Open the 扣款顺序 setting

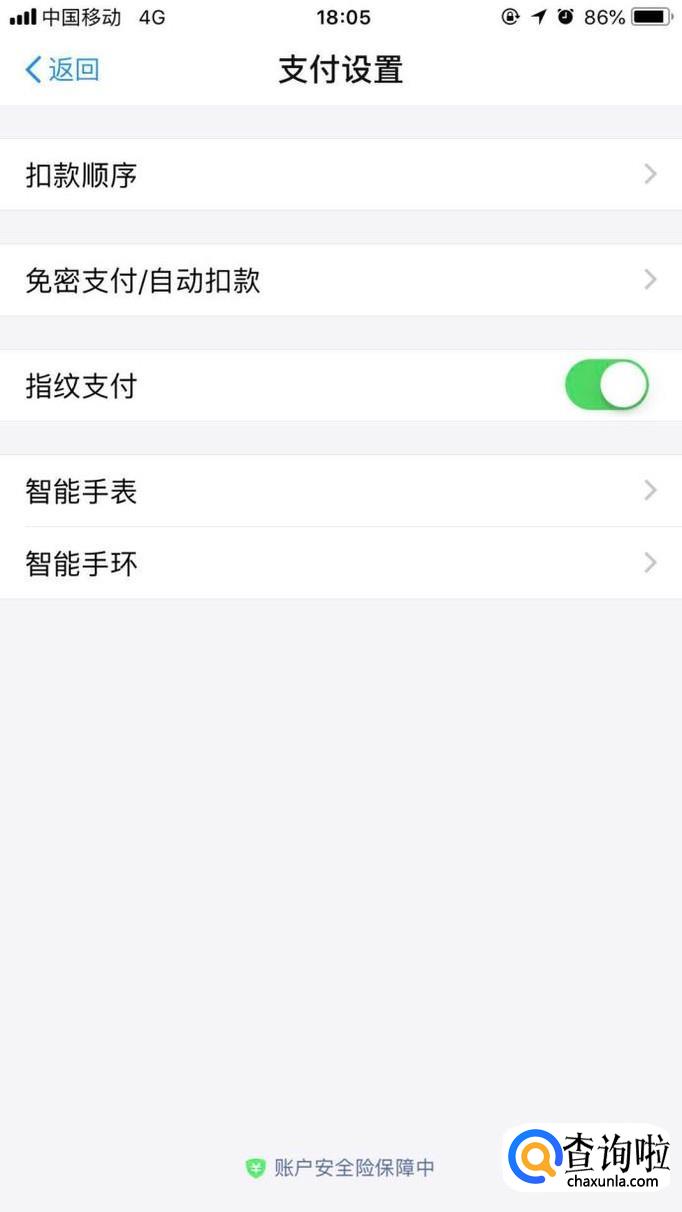tap(341, 174)
